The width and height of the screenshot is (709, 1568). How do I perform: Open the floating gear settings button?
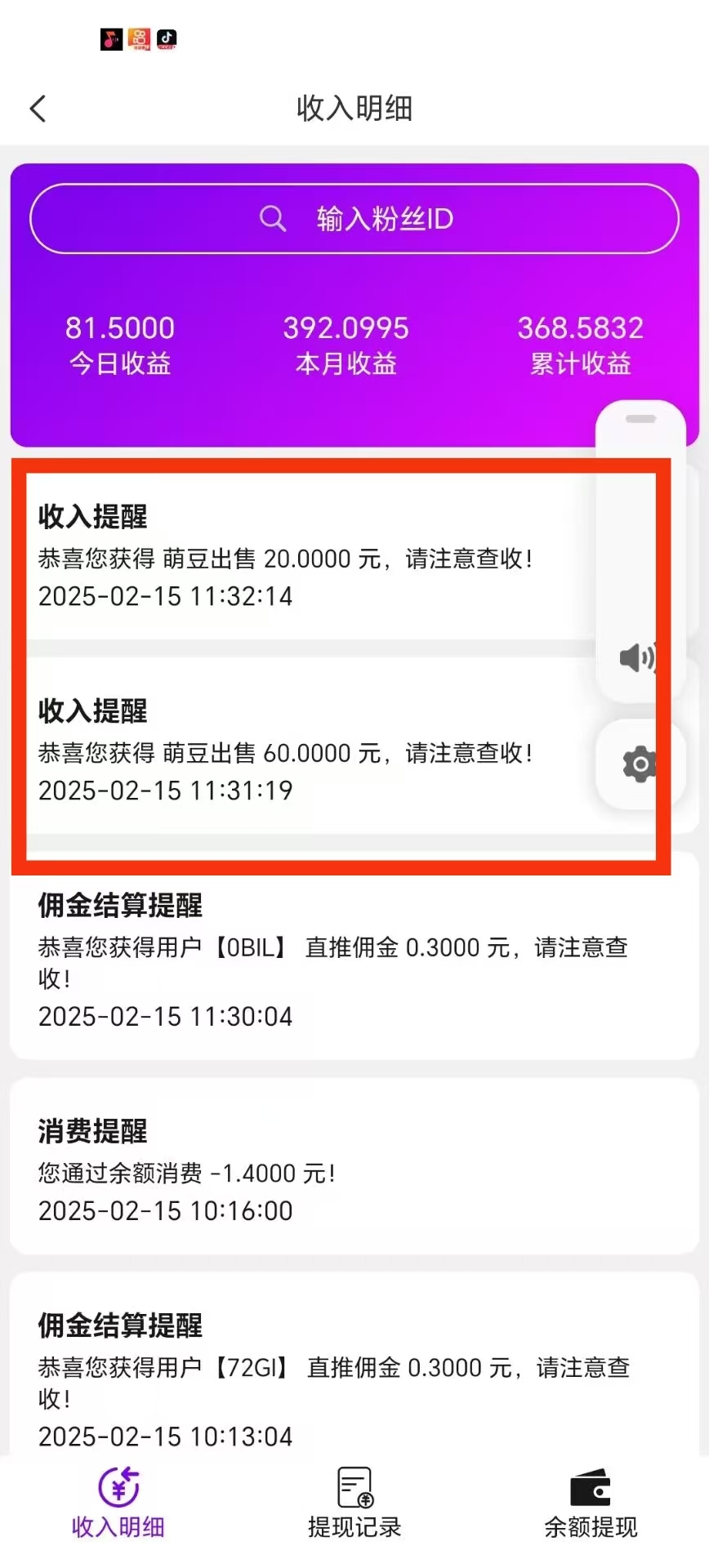(639, 764)
